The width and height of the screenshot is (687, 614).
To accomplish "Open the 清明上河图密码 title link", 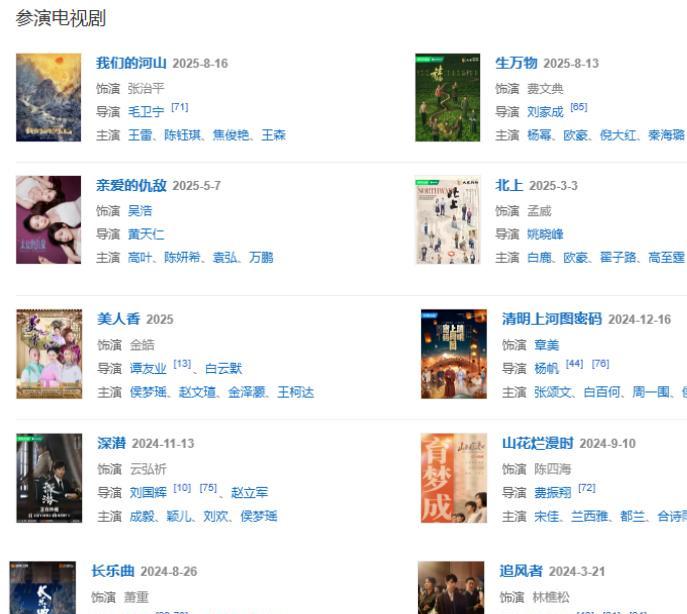I will click(552, 319).
